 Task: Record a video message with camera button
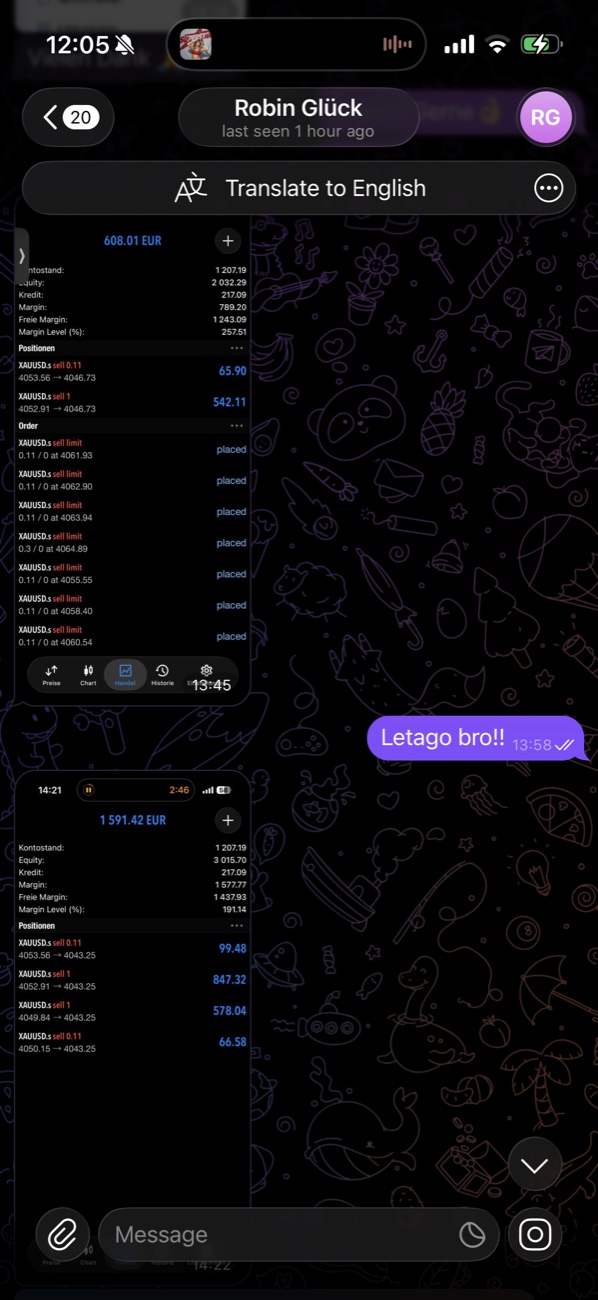(535, 1235)
